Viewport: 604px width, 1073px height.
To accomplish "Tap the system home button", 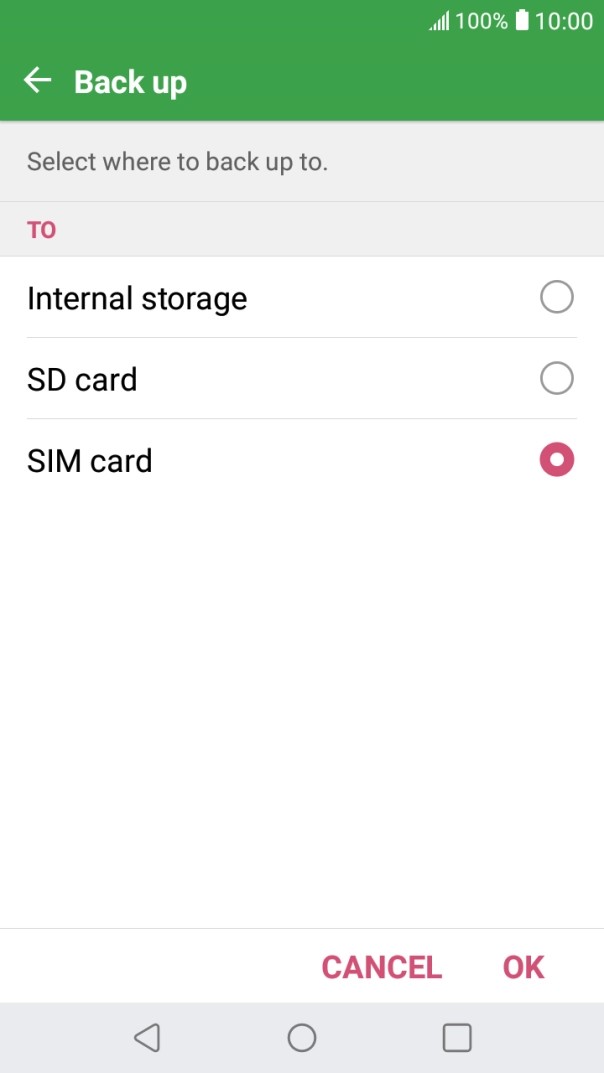I will point(302,1038).
